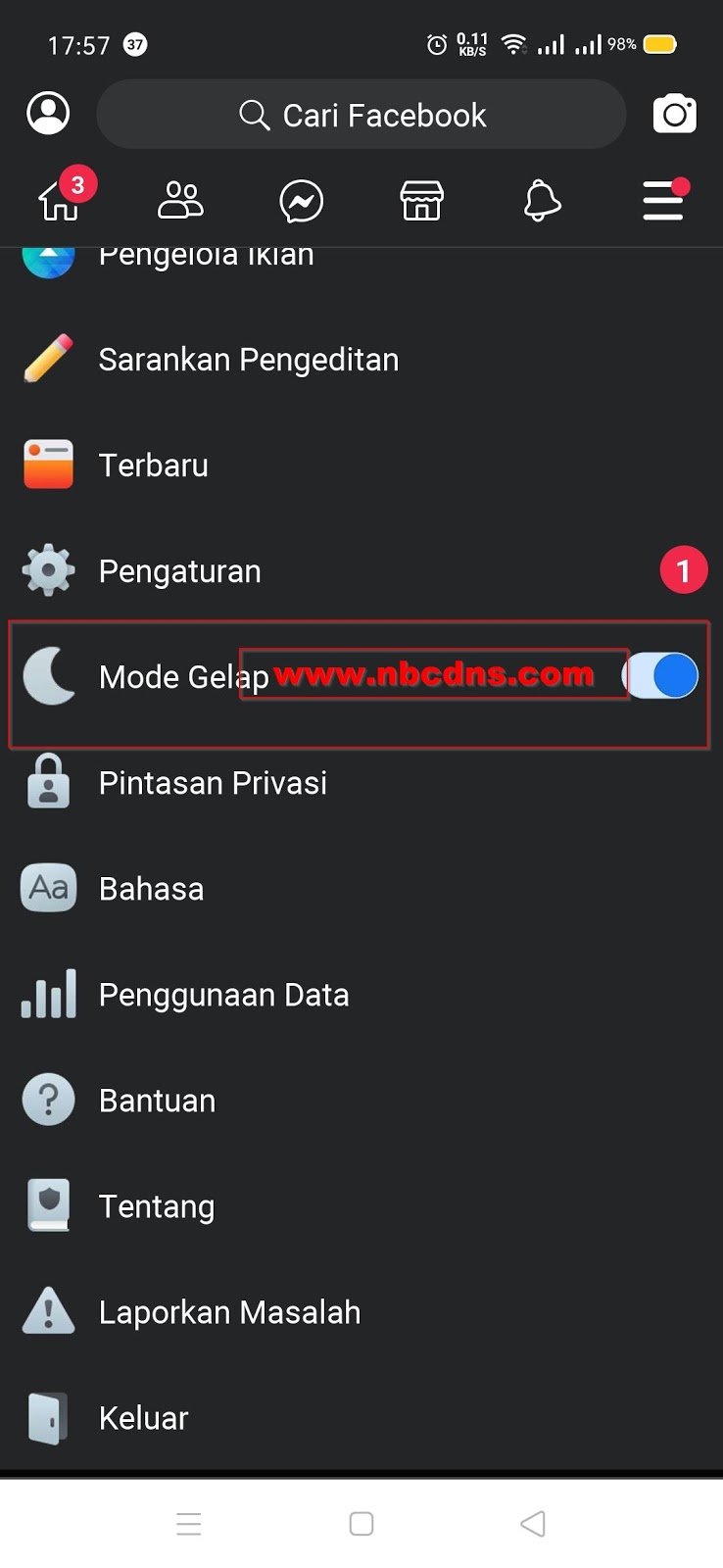Open Bahasa language settings
The height and width of the screenshot is (1568, 723).
tap(151, 888)
